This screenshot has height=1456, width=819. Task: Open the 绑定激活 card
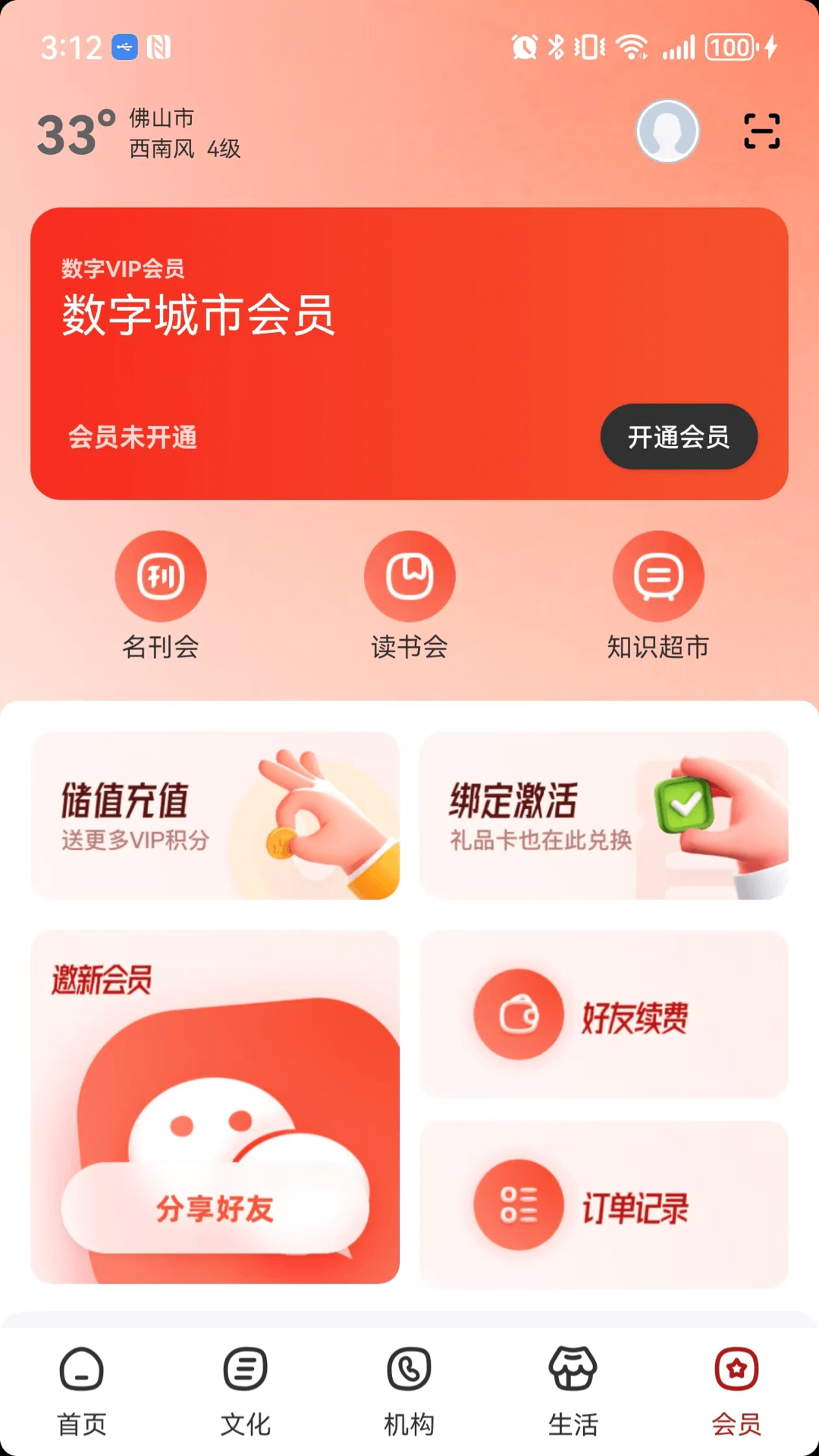604,816
